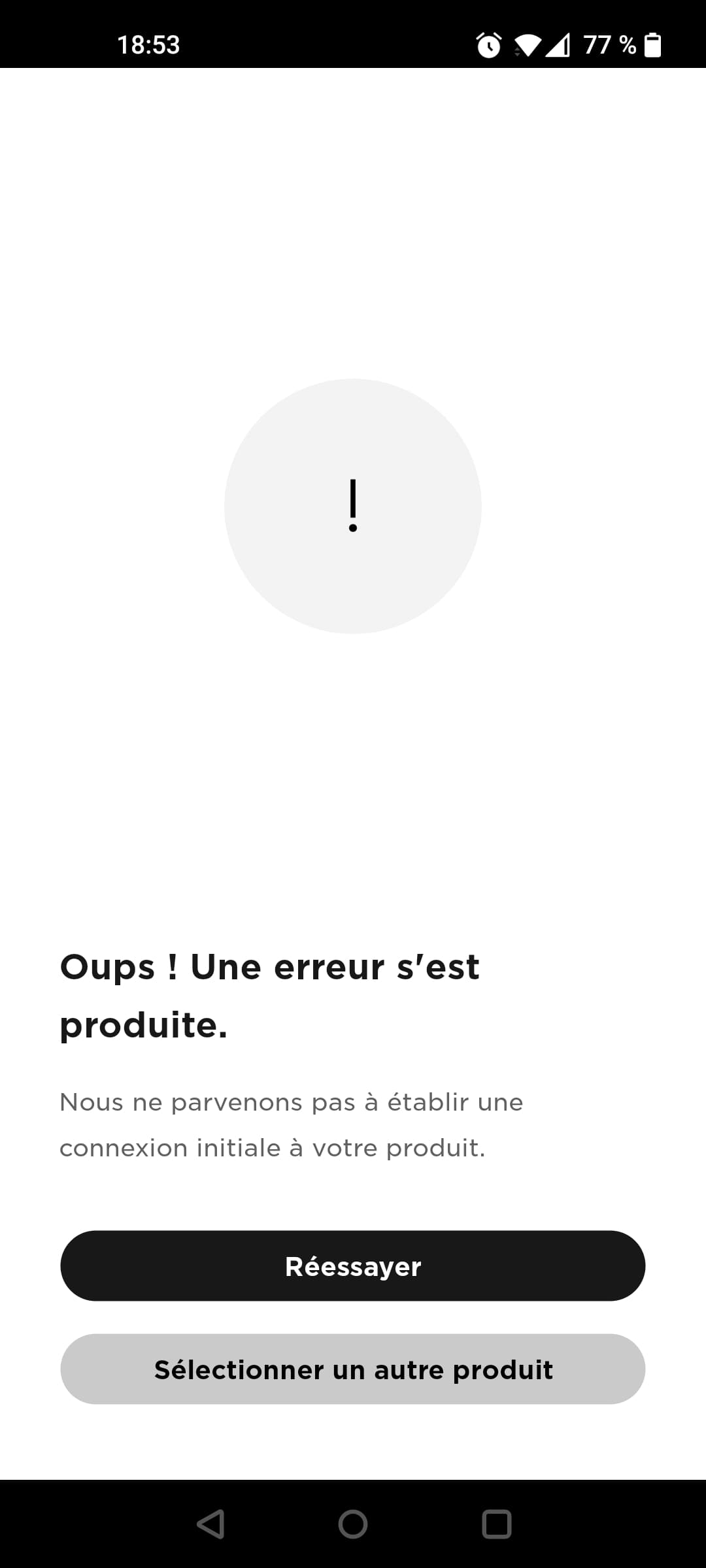Tap the Réessayer button
Viewport: 706px width, 1568px height.
(353, 1266)
